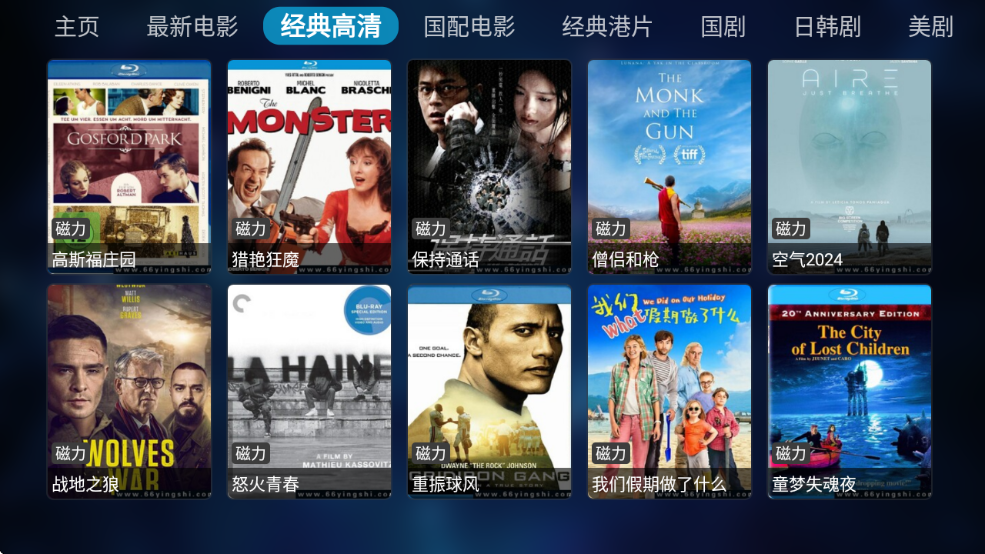
Task: Switch to the 美剧 tab
Action: (930, 27)
